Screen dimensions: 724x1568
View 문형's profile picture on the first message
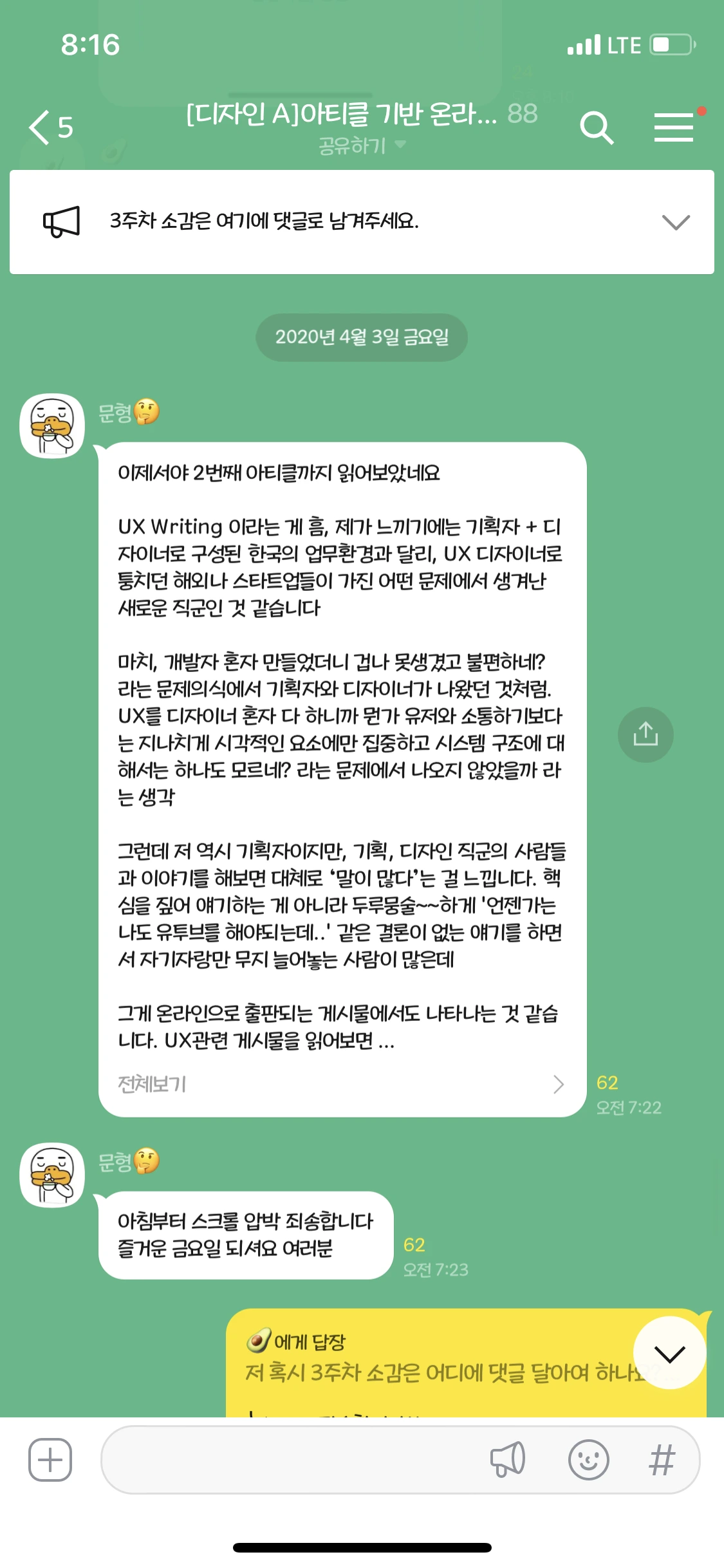pyautogui.click(x=52, y=425)
